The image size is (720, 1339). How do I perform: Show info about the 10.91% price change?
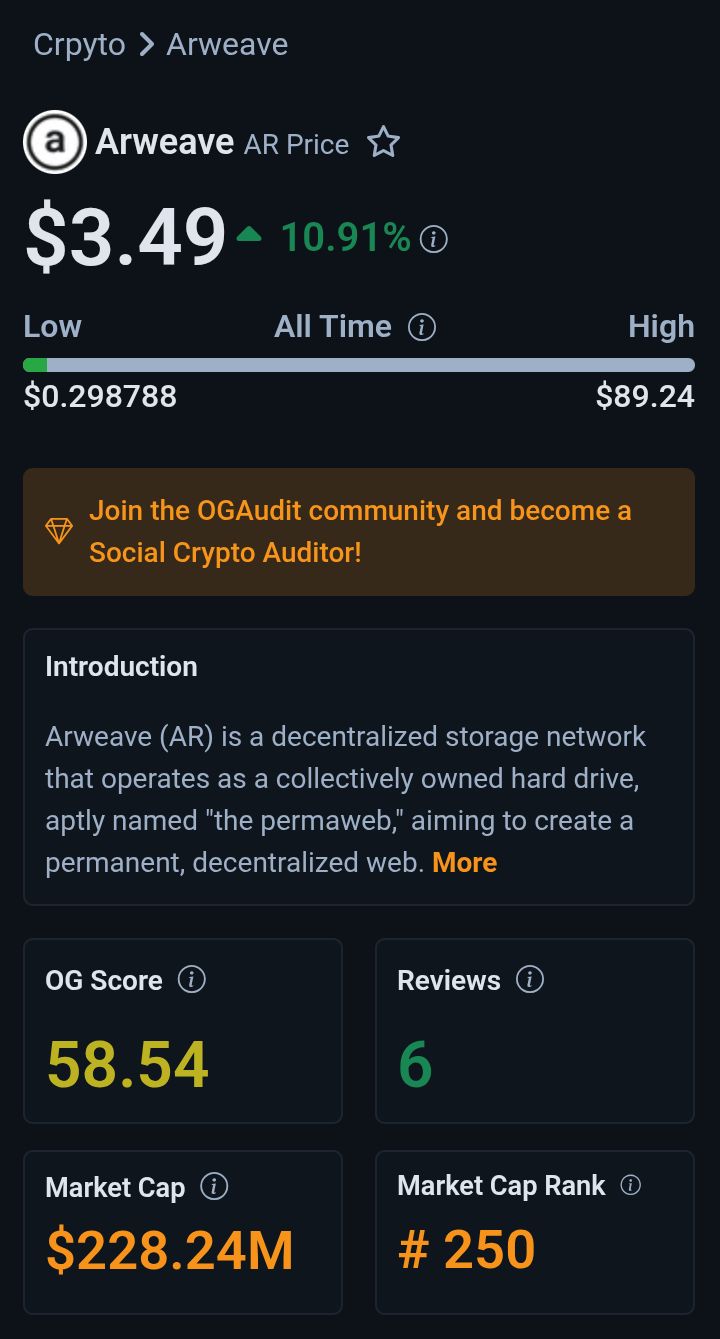434,239
